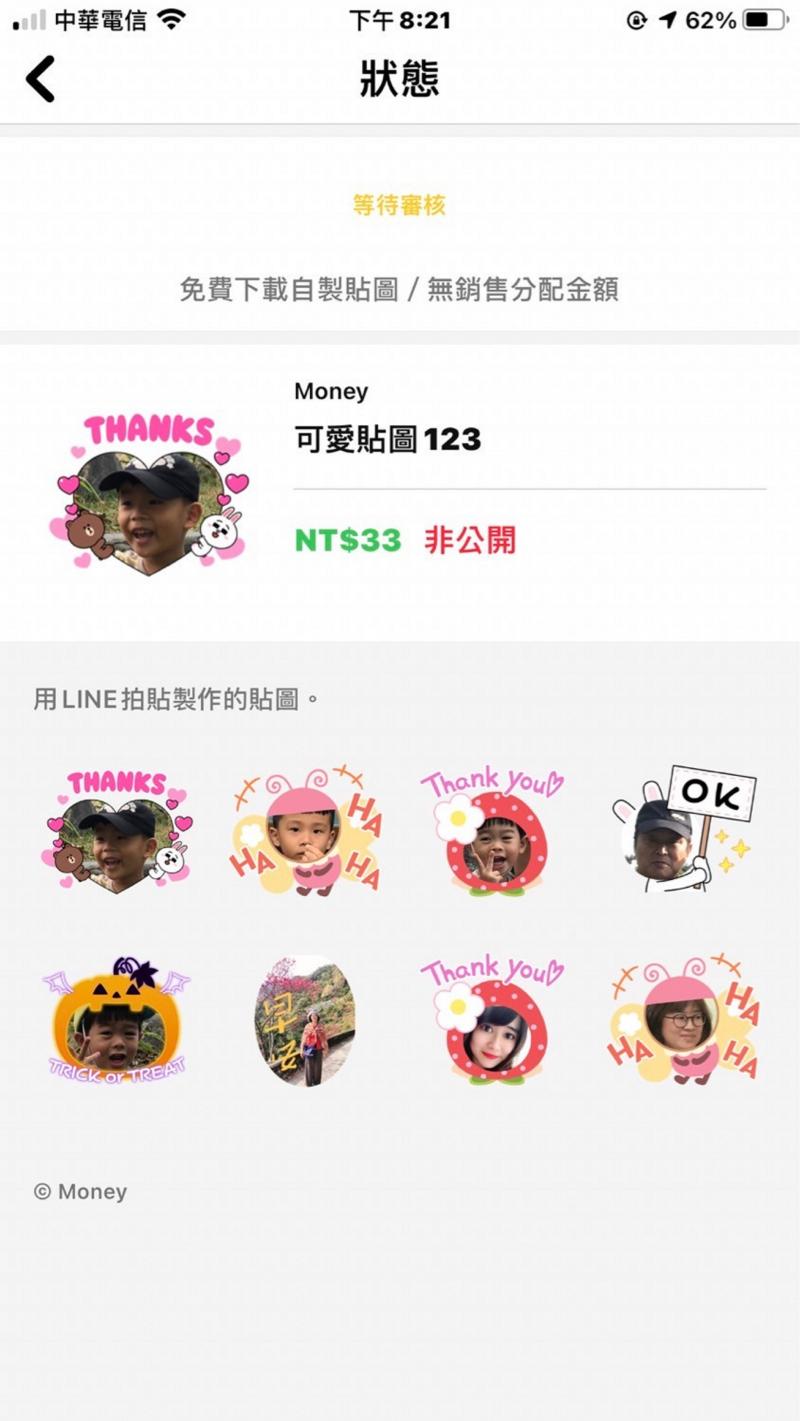Preview the OK sign sticker
This screenshot has width=800, height=1421.
click(x=683, y=829)
